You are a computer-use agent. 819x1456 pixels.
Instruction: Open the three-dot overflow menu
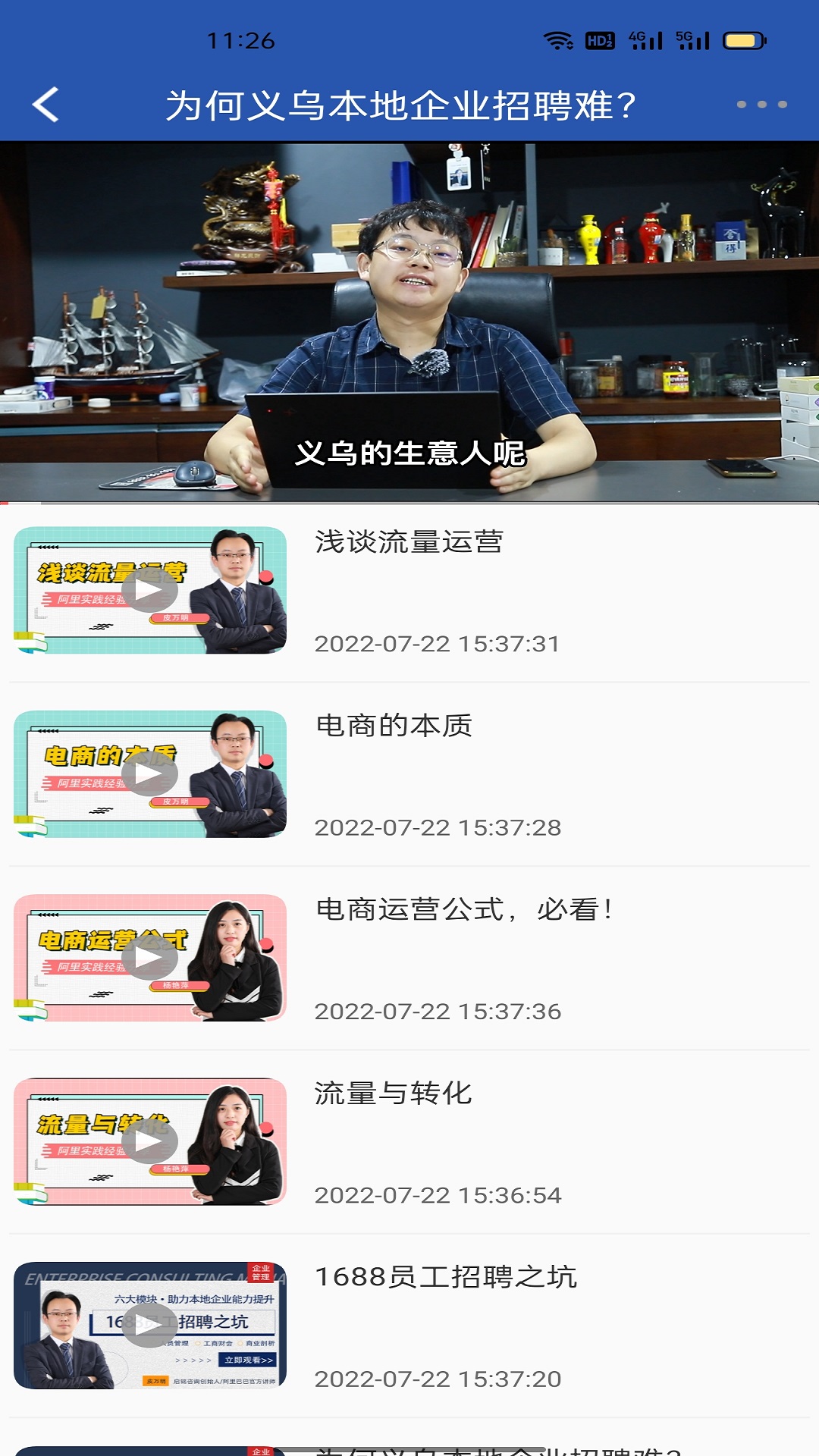click(x=761, y=105)
